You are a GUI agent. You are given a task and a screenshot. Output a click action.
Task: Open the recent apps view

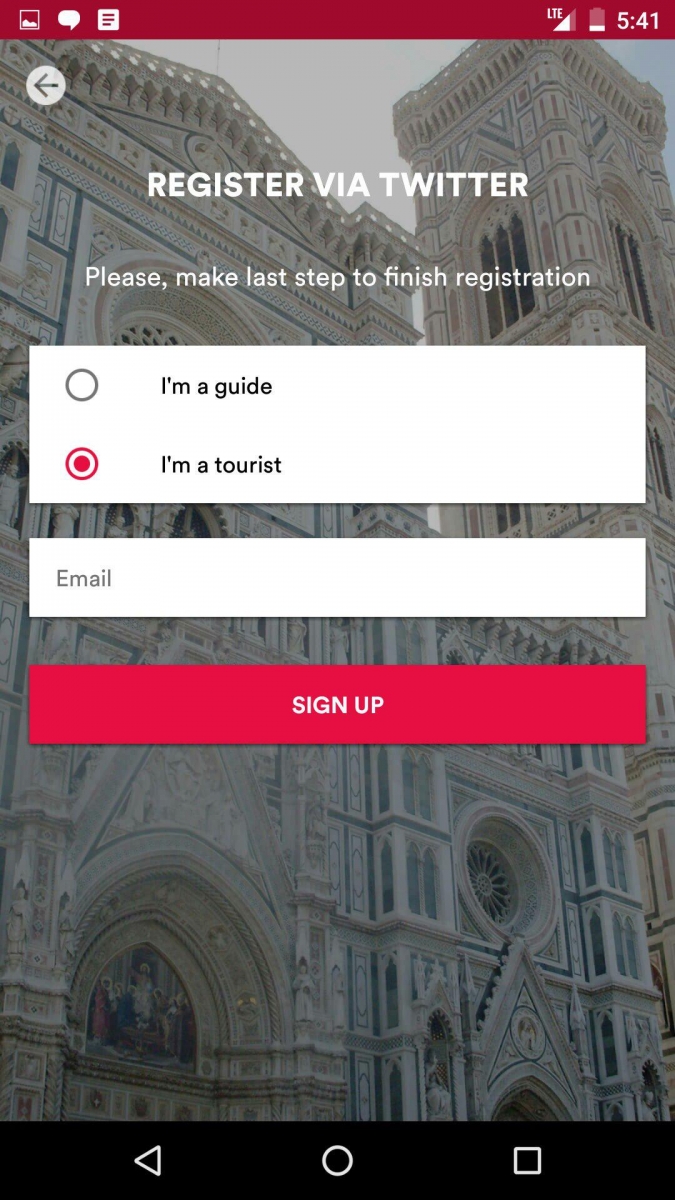click(527, 1160)
